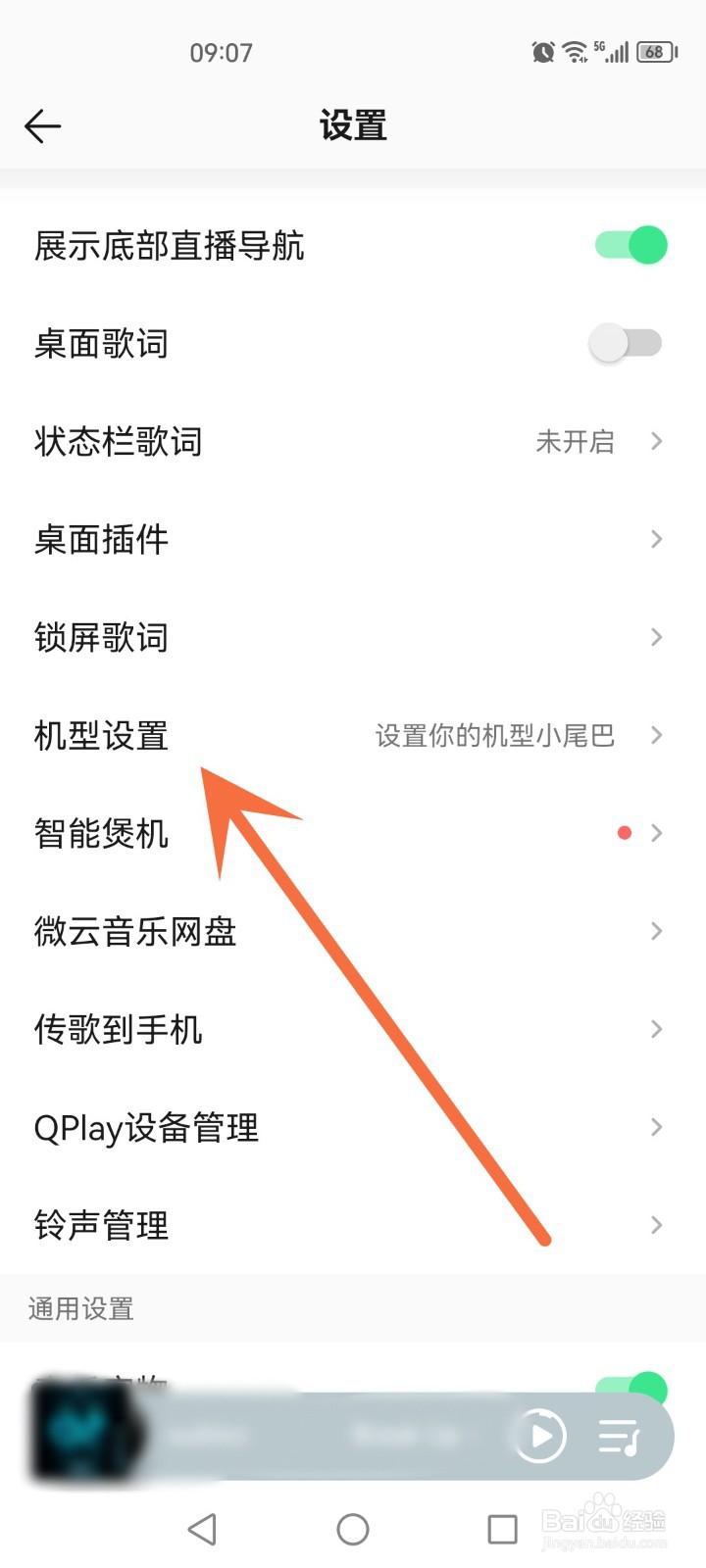Open 机型设置 via its chevron arrow
The width and height of the screenshot is (706, 1568).
[x=655, y=735]
